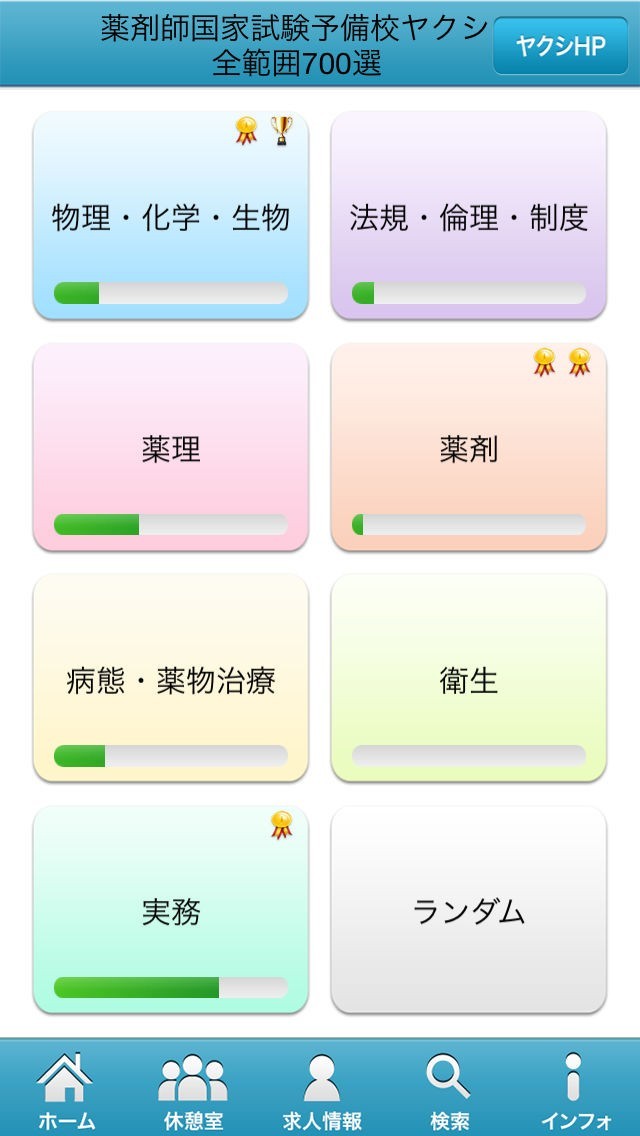Start a ランダム quiz
The height and width of the screenshot is (1136, 640).
click(x=468, y=910)
